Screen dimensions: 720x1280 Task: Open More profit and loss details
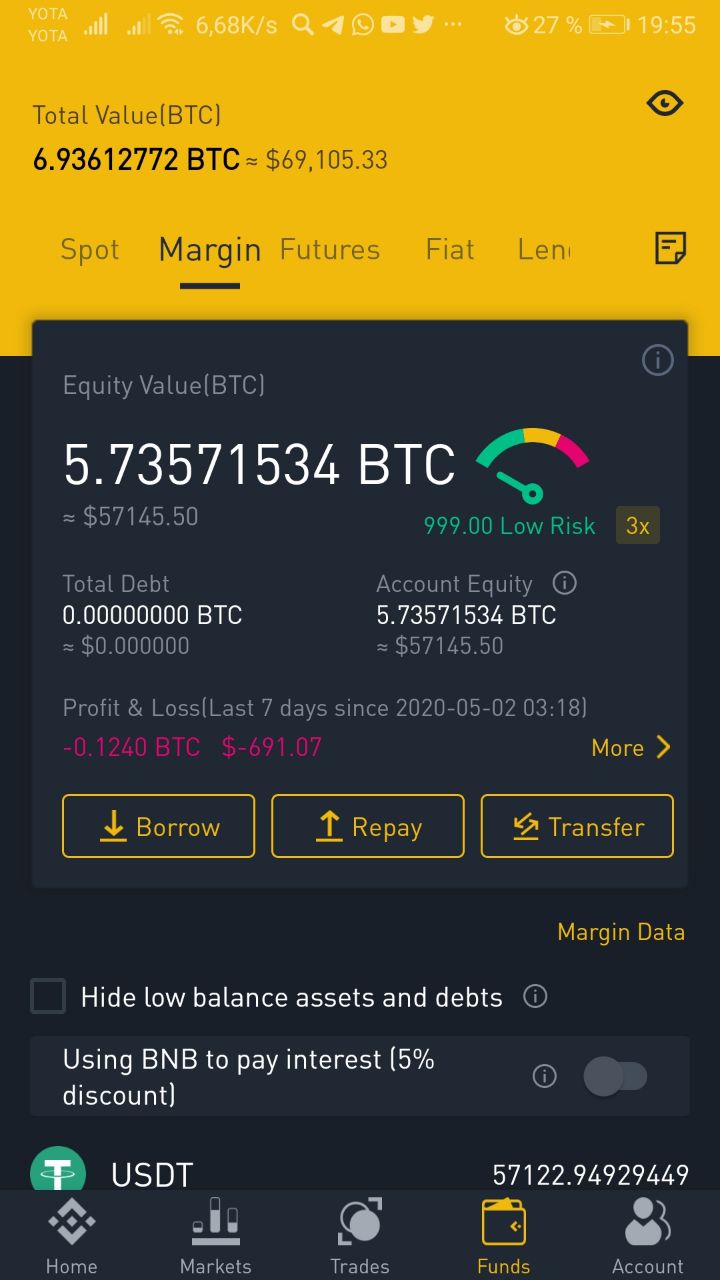click(x=631, y=747)
